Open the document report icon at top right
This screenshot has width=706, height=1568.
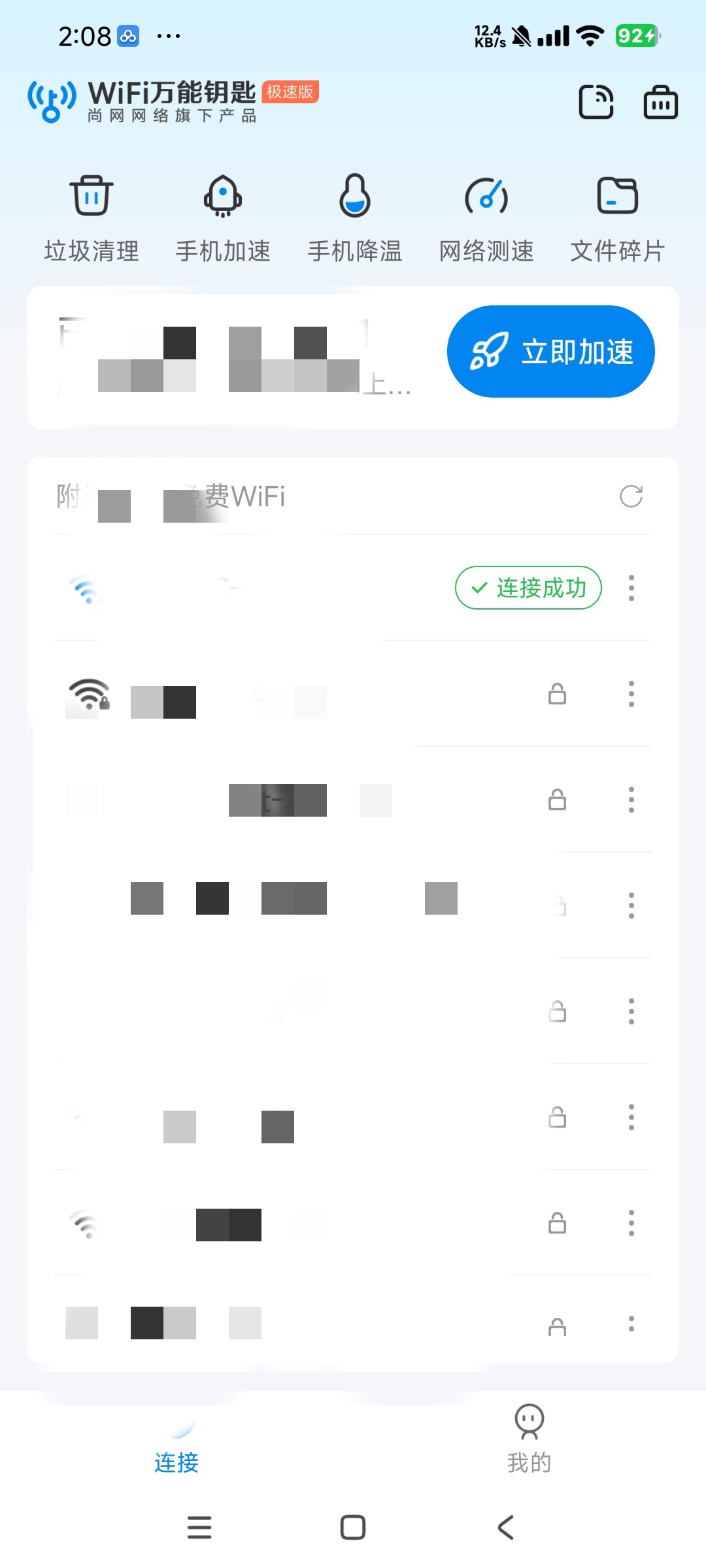(595, 103)
